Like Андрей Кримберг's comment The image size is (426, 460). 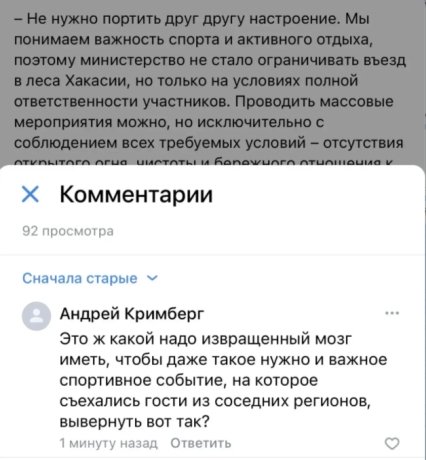(x=392, y=443)
